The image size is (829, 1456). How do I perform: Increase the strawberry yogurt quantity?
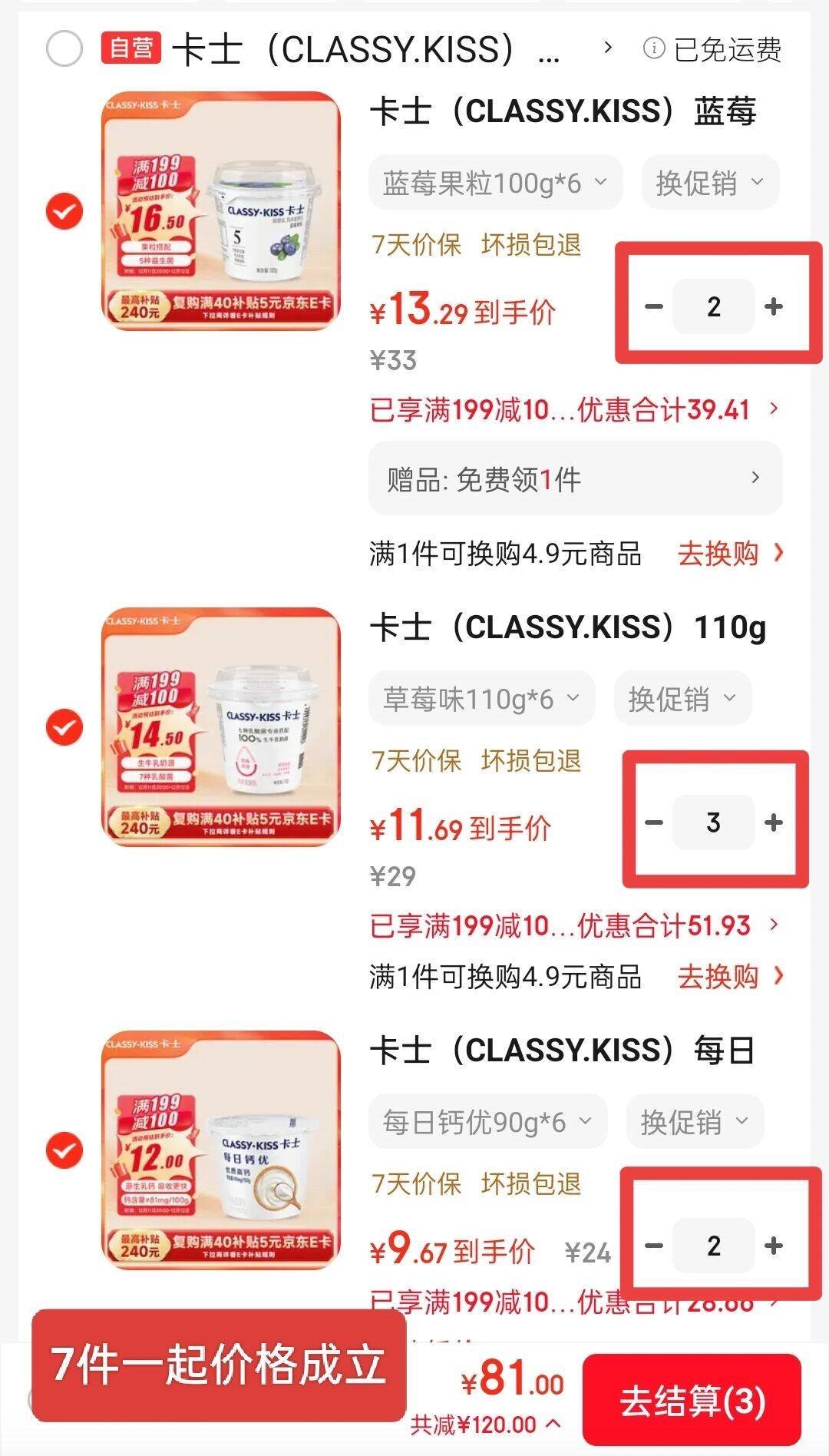pos(774,822)
